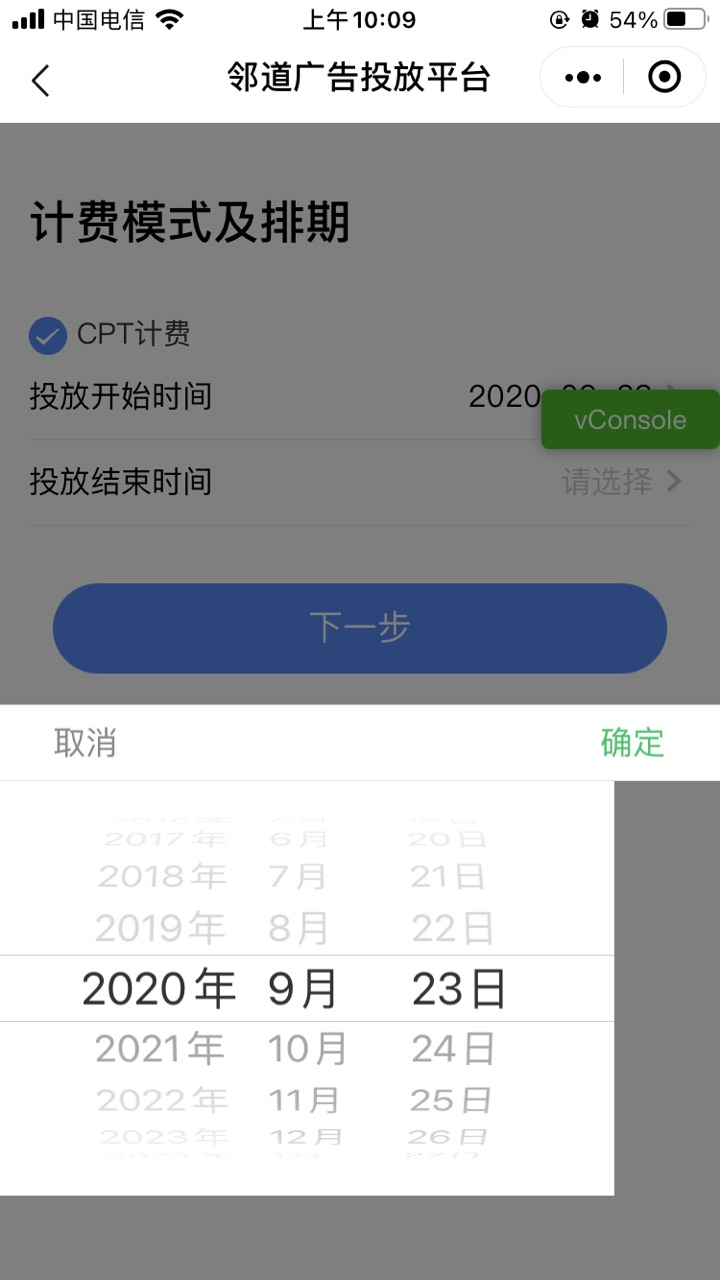Tap the 邻道广告投放平台 title text
720x1280 pixels.
360,77
